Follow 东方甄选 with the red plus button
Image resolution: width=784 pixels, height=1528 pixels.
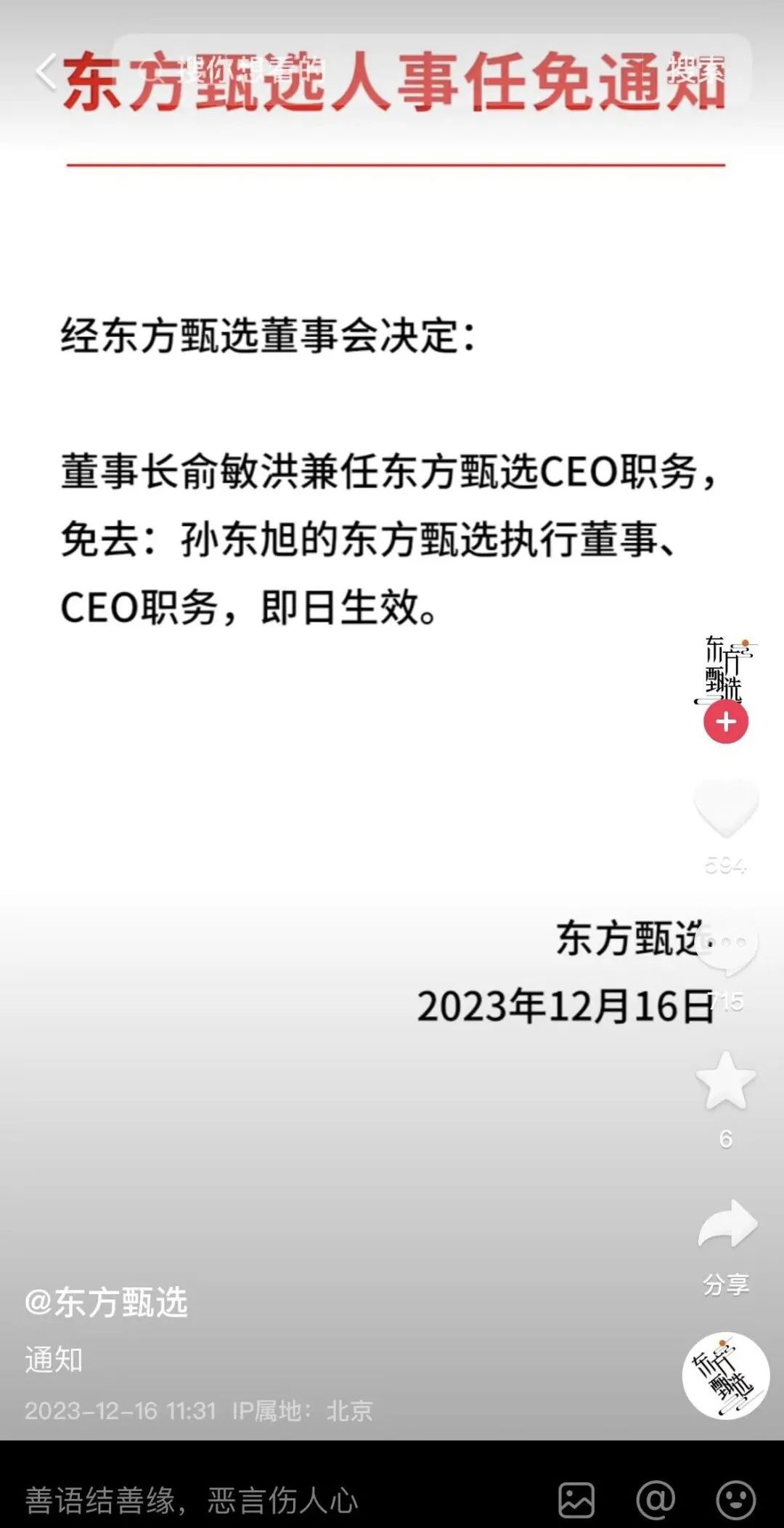pos(725,722)
